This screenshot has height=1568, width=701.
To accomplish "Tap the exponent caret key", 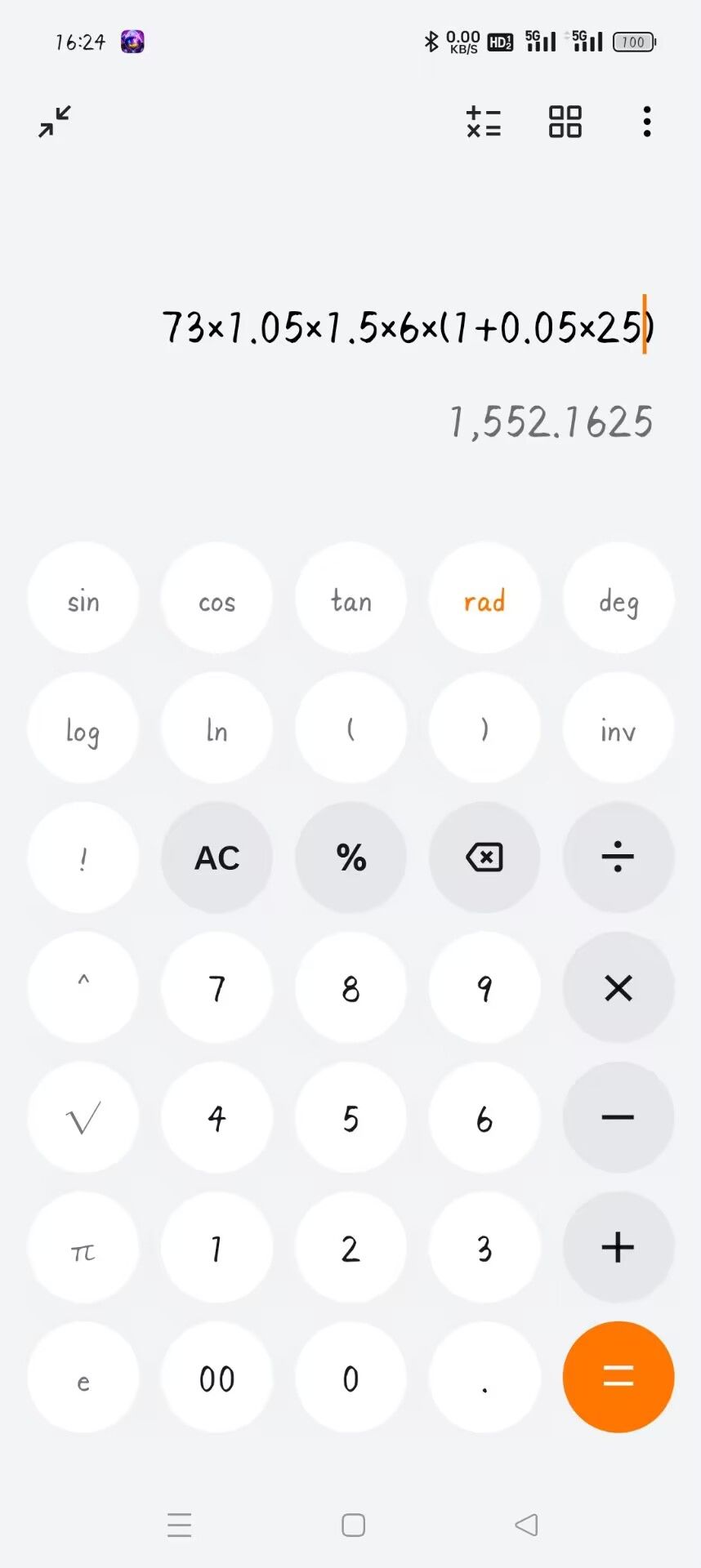I will 83,987.
